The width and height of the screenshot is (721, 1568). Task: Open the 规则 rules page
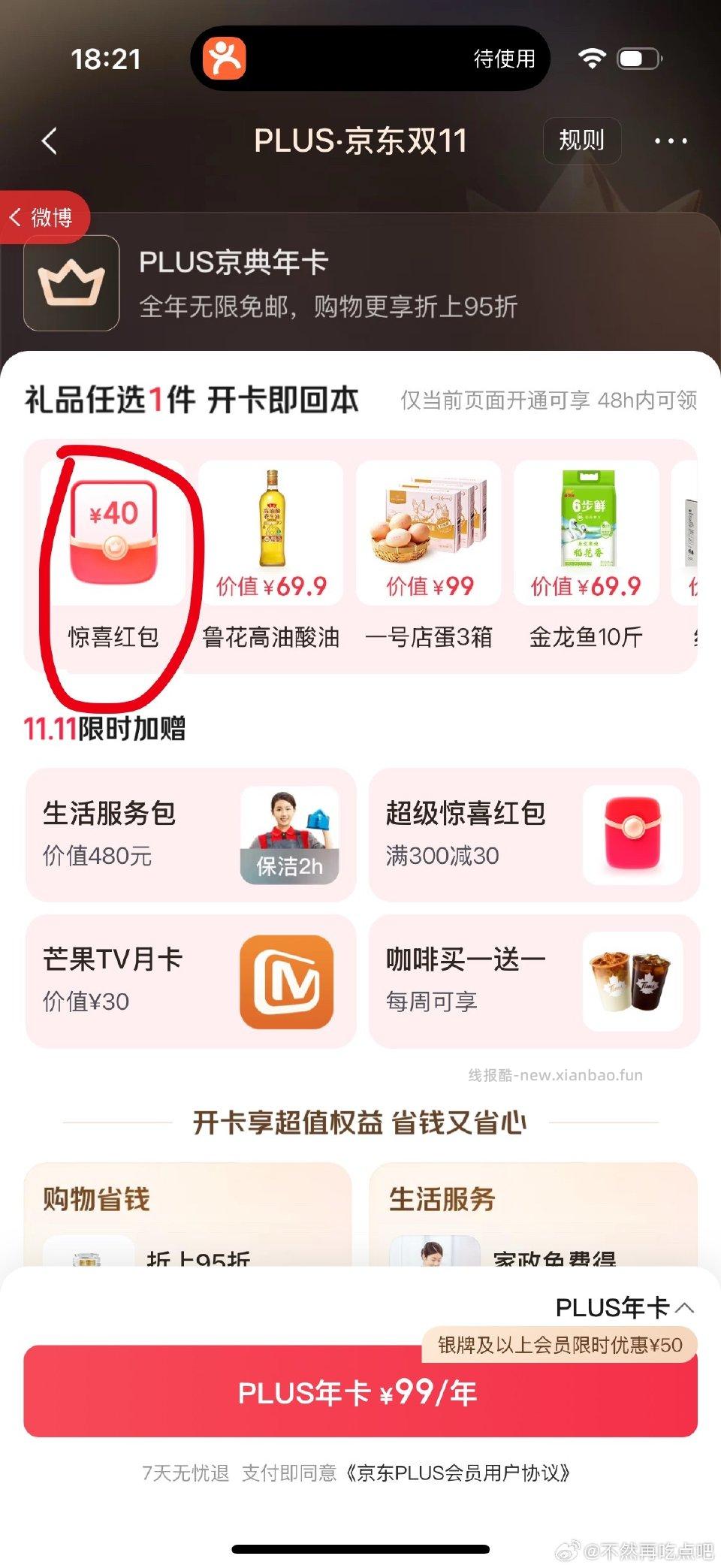tap(582, 140)
